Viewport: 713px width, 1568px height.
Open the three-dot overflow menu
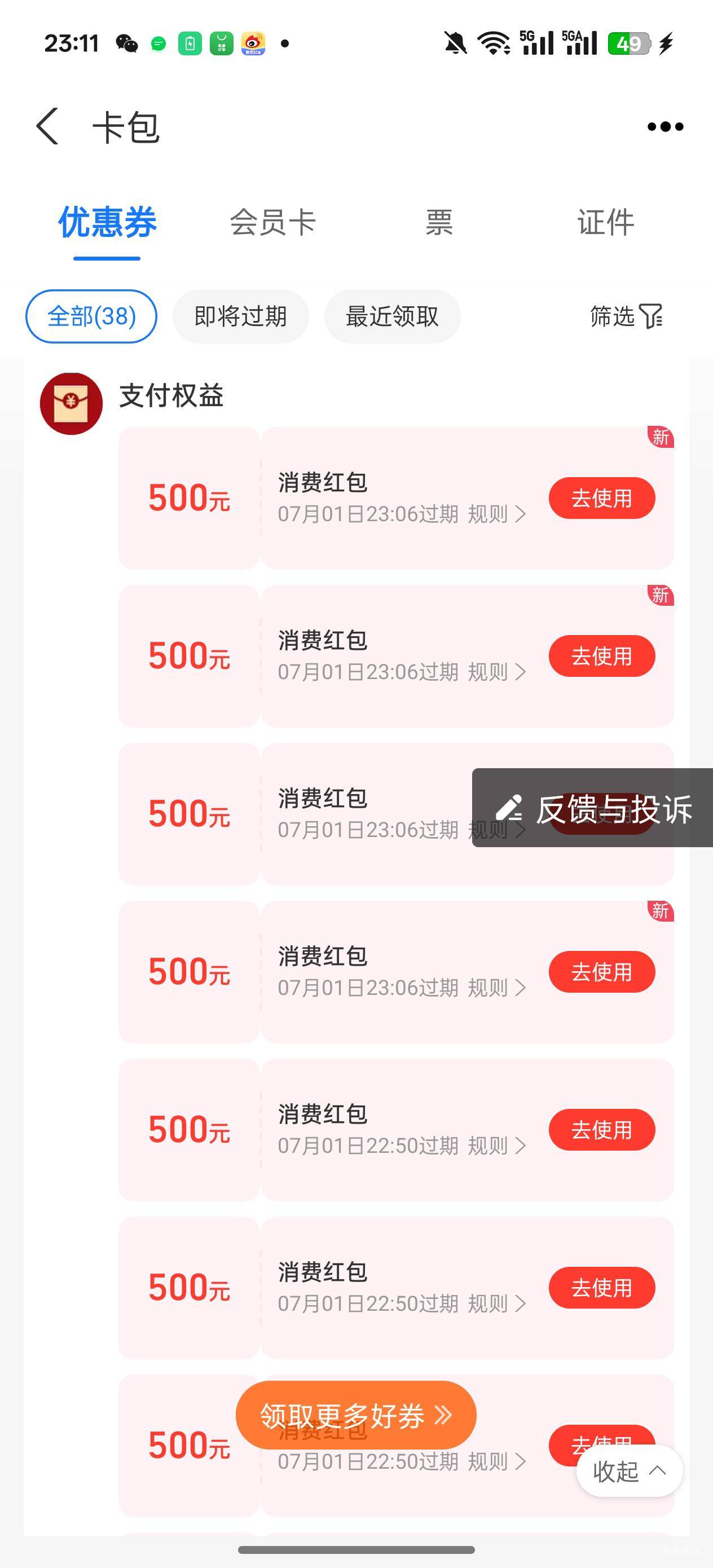pyautogui.click(x=665, y=126)
